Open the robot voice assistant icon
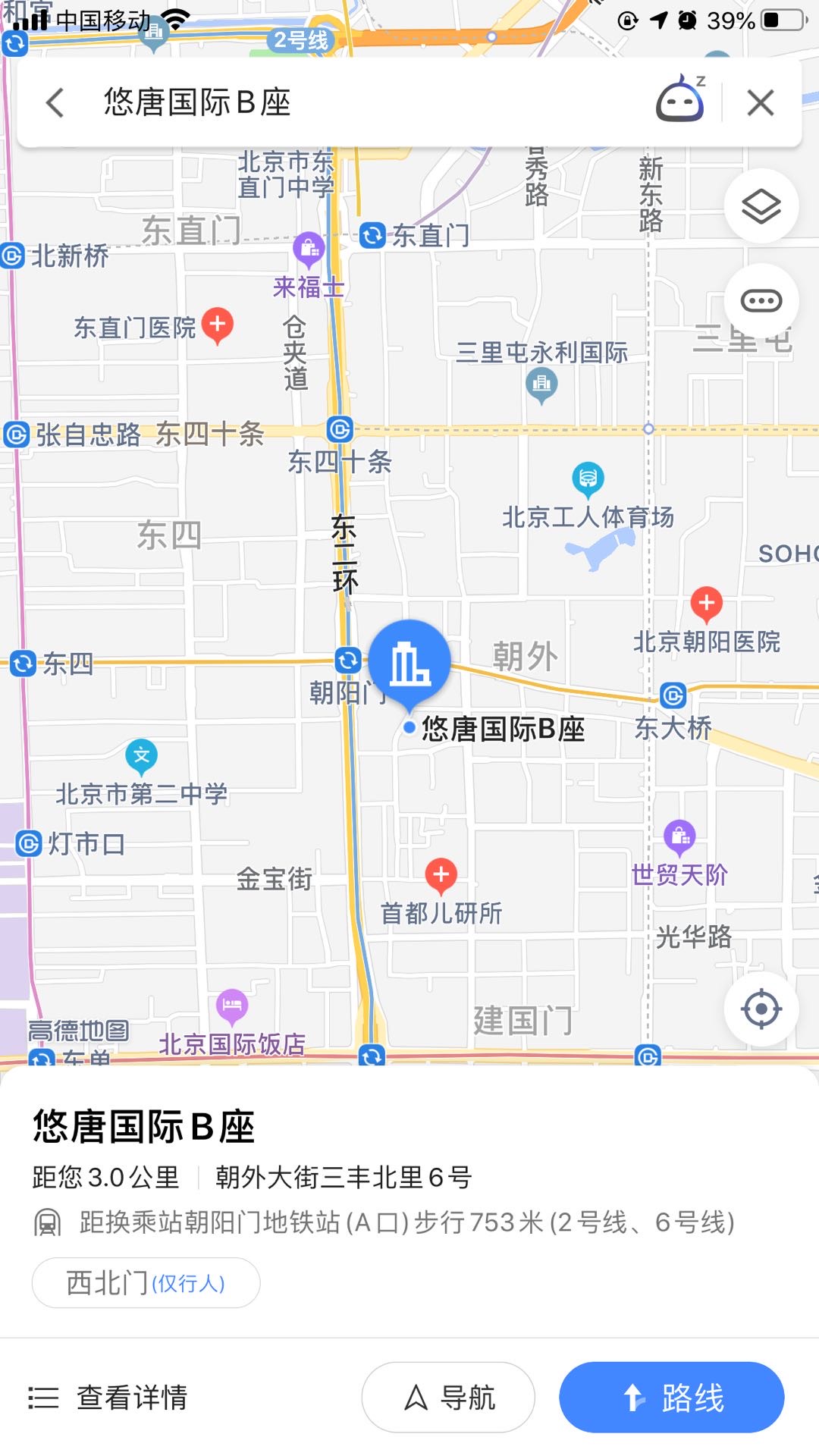The height and width of the screenshot is (1456, 819). [x=679, y=101]
